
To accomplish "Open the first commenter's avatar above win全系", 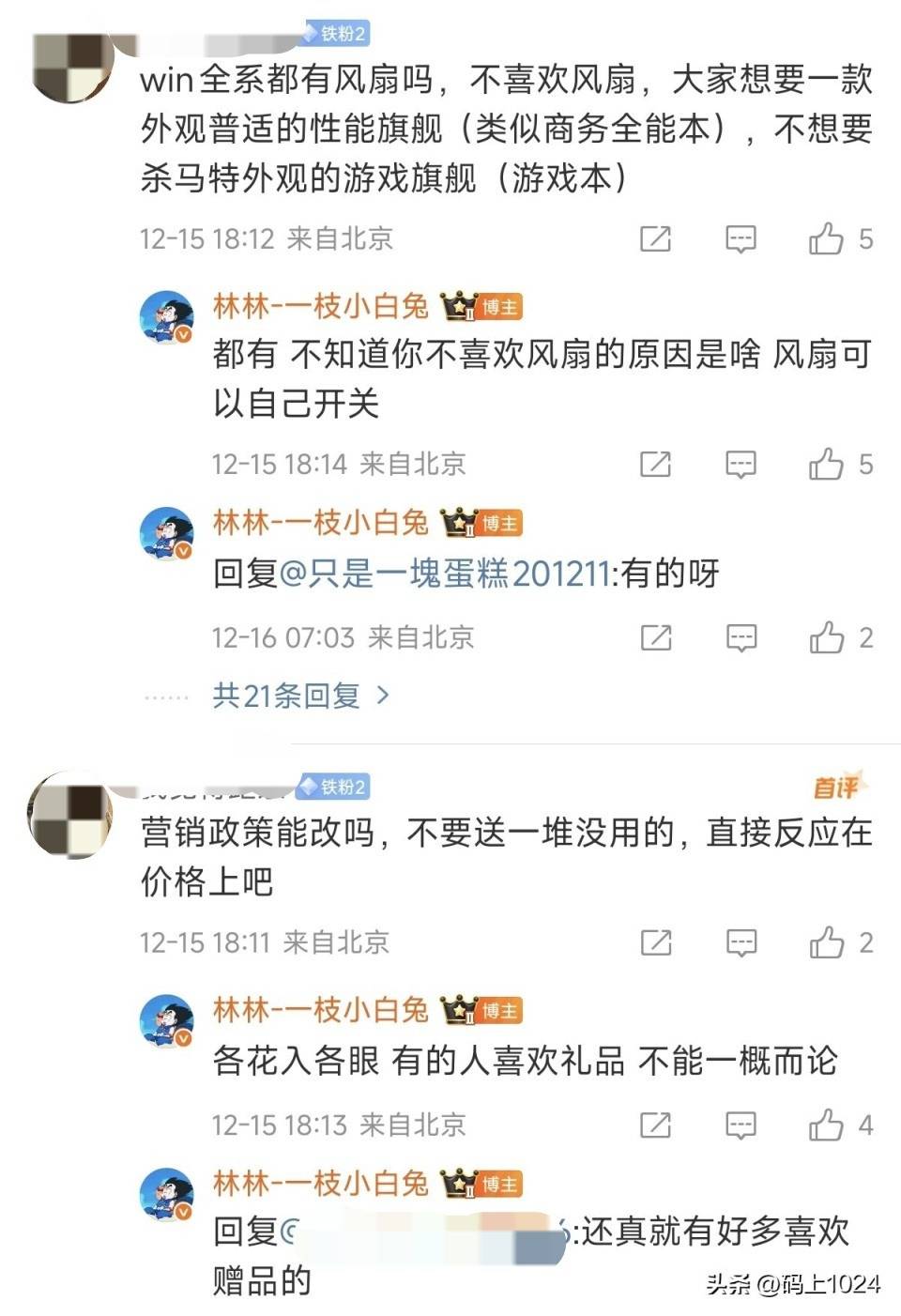I will pos(72,68).
